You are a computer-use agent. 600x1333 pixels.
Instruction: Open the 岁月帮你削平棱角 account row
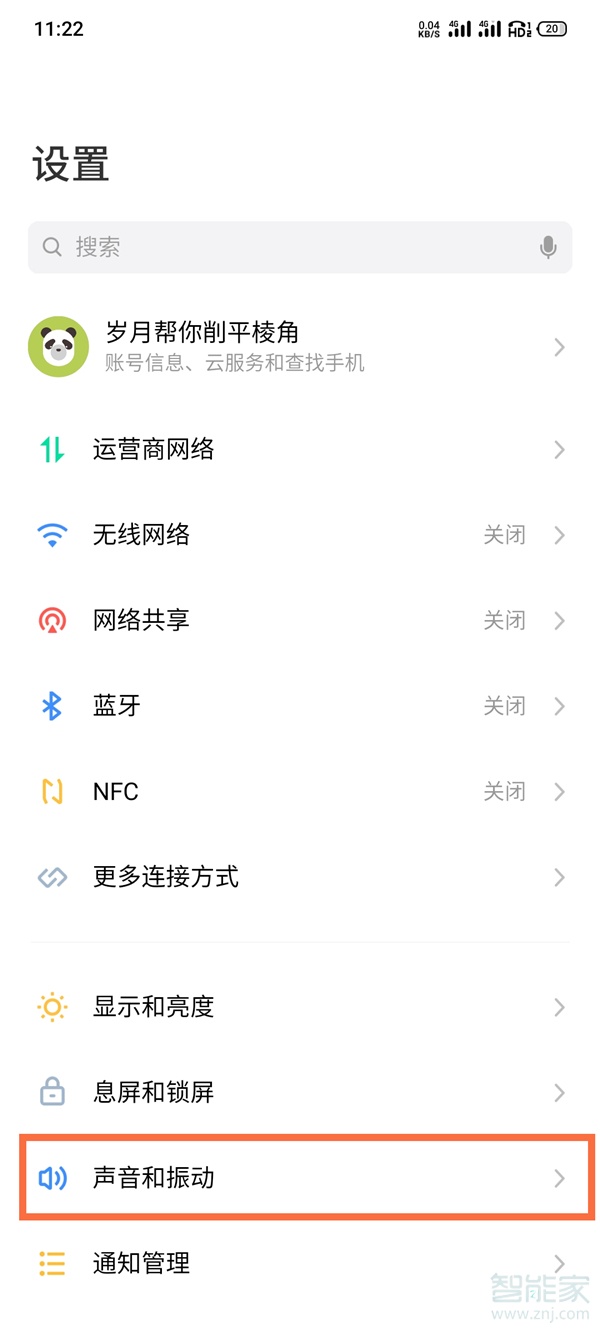300,347
